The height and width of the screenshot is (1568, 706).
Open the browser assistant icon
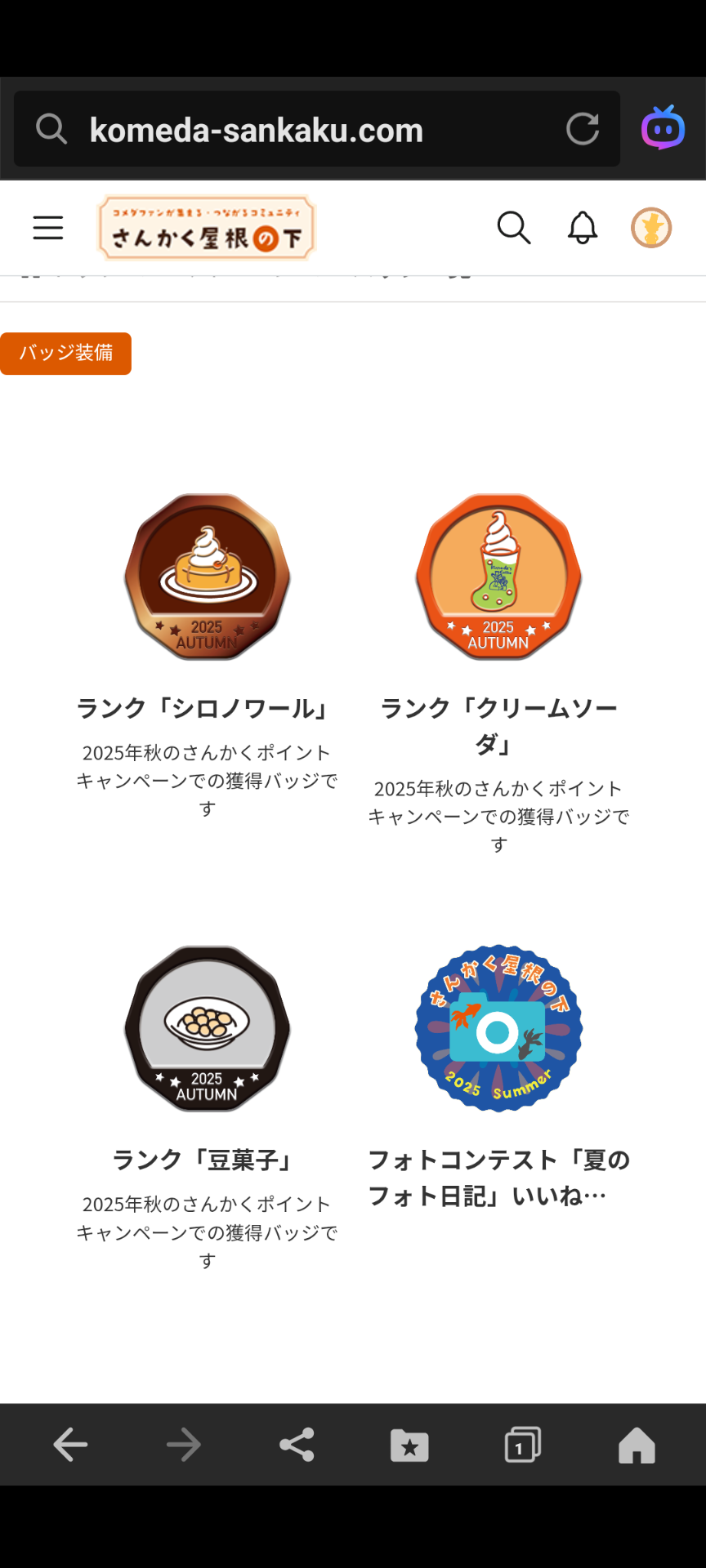point(663,128)
